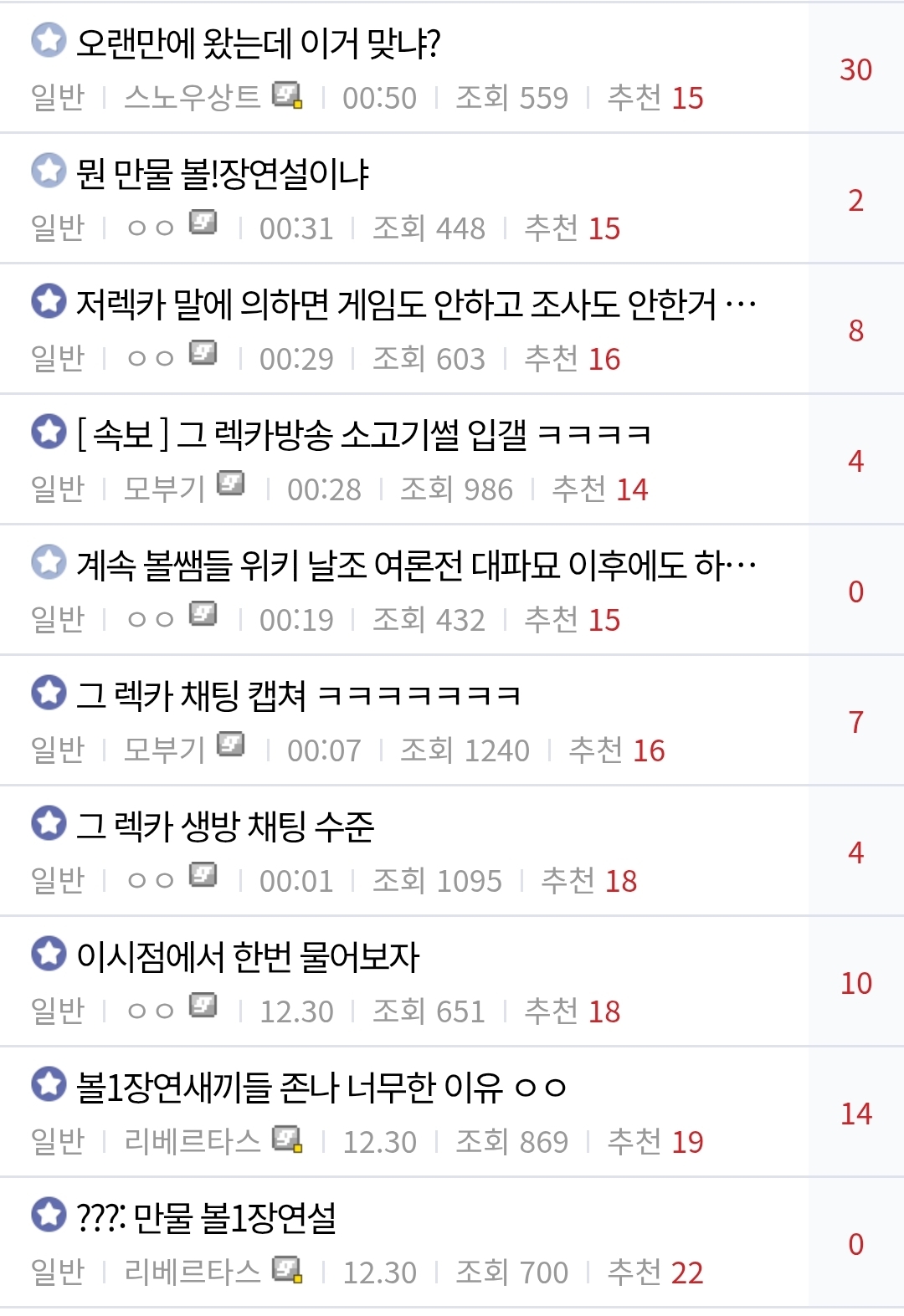View 7 comments on '그 렉카 채팅 캡쳐'
904x1316 pixels.
point(855,722)
